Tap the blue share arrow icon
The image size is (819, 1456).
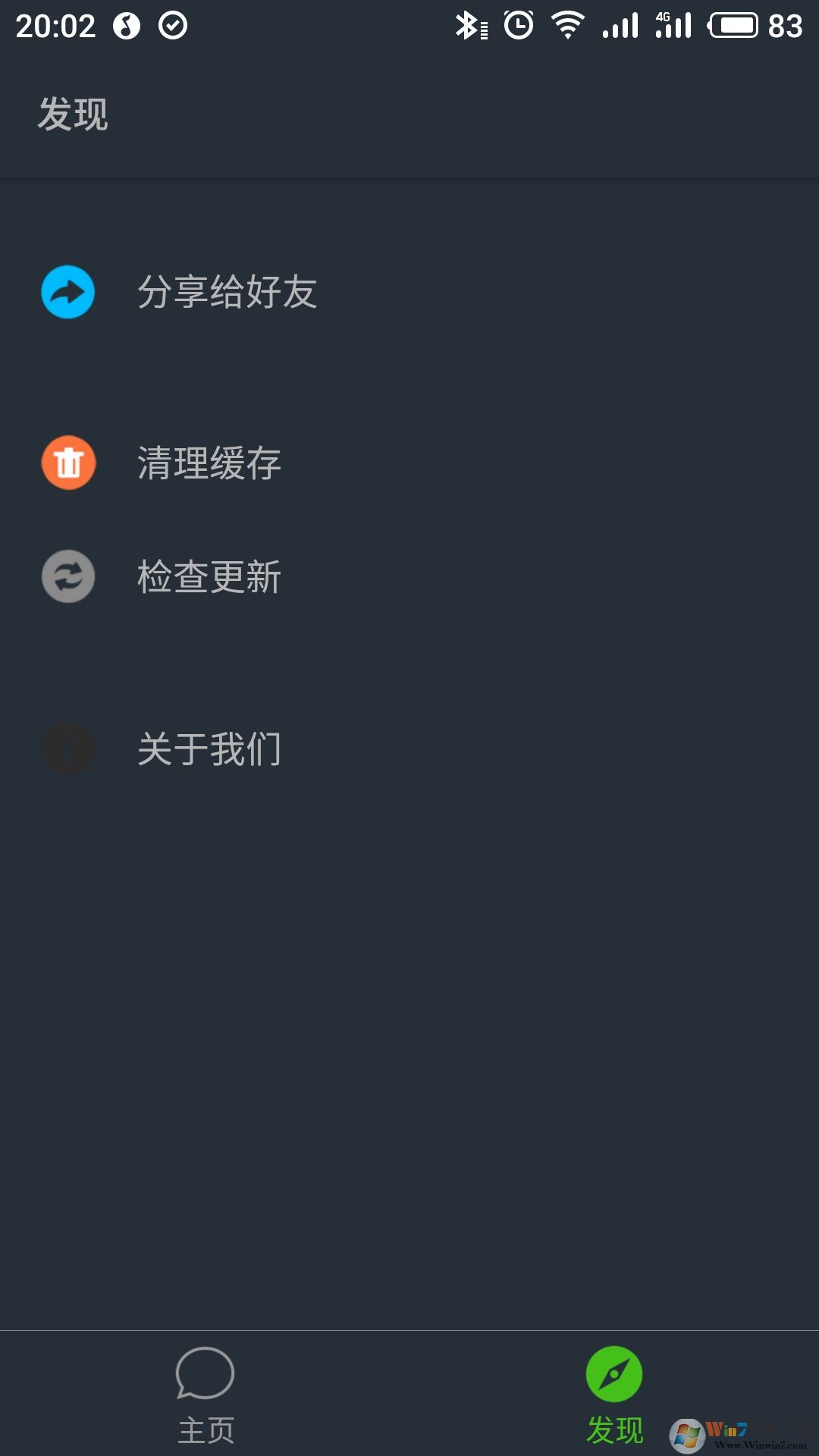[67, 292]
